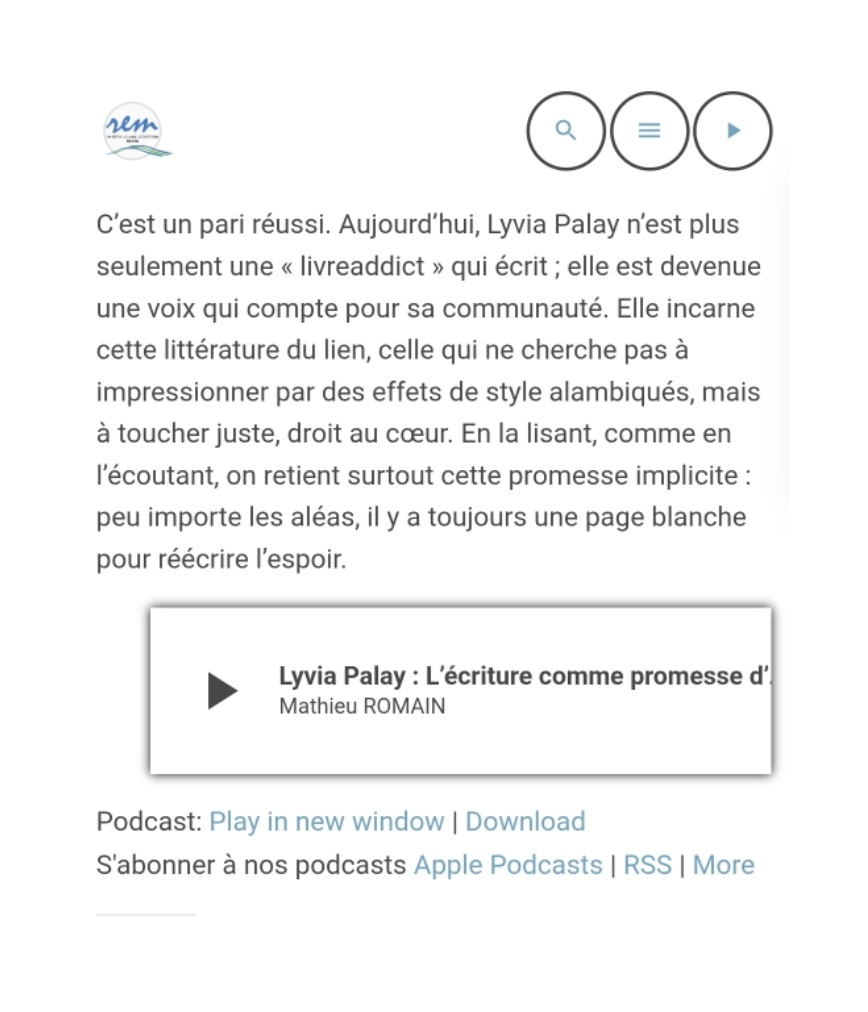
Task: Download the podcast episode
Action: [525, 822]
